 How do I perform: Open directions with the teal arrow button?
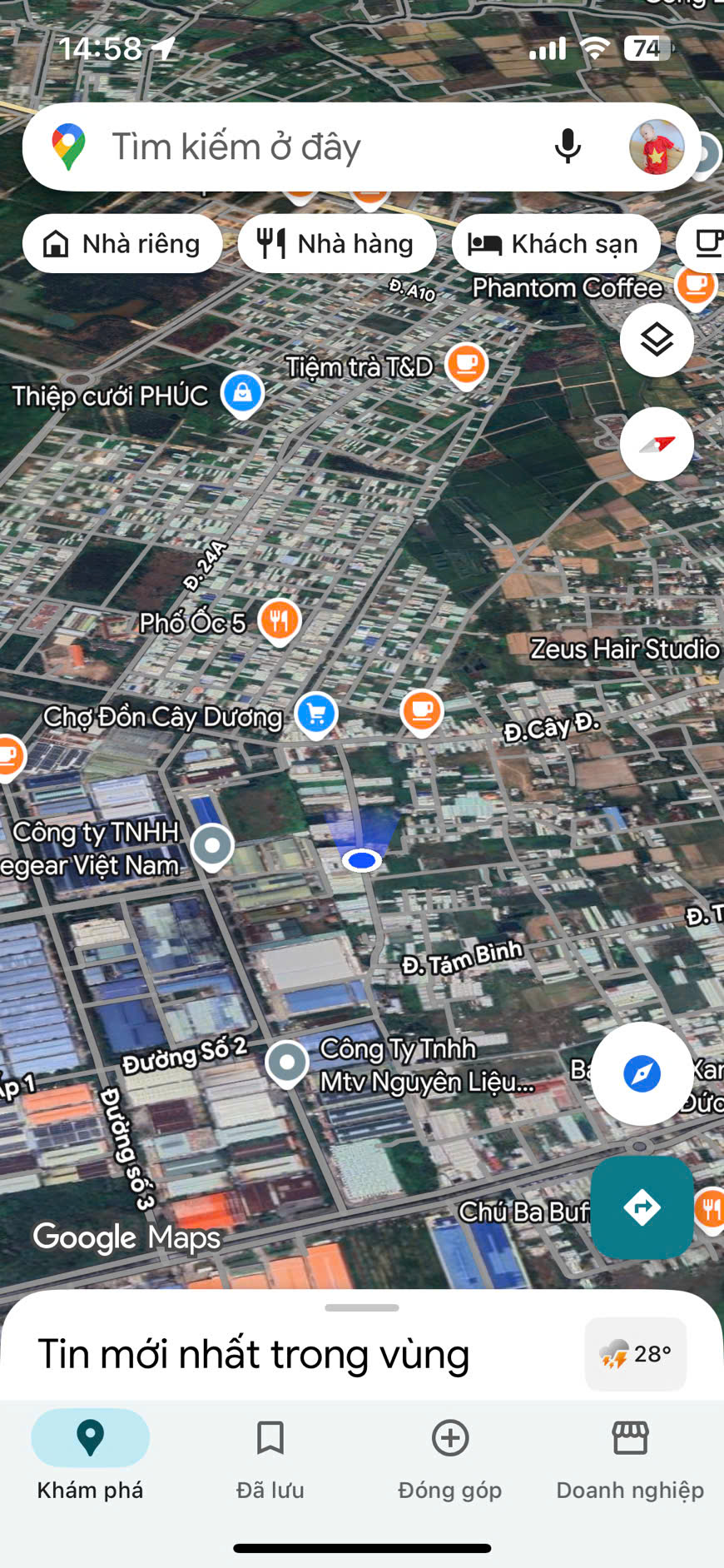642,1207
